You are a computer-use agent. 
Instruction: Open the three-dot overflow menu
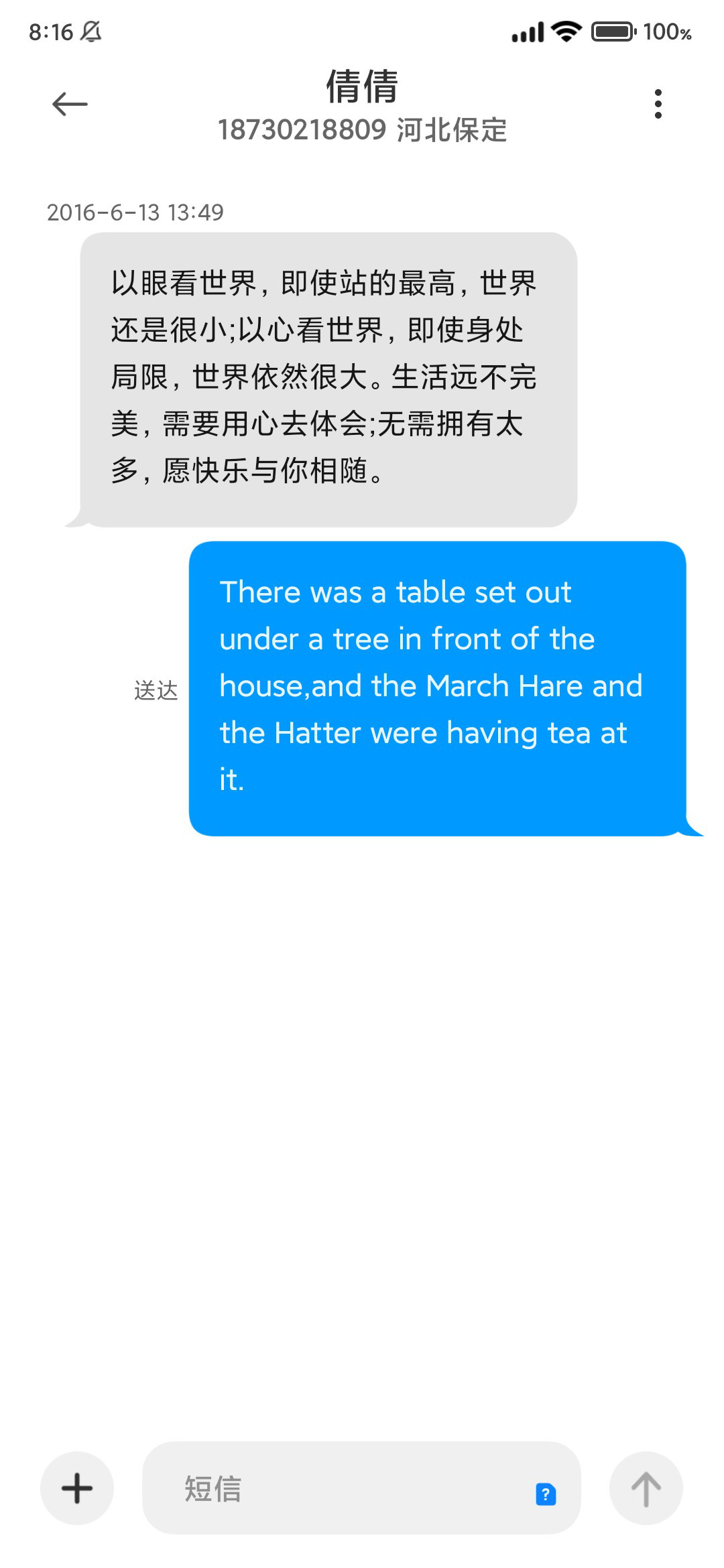pos(658,104)
